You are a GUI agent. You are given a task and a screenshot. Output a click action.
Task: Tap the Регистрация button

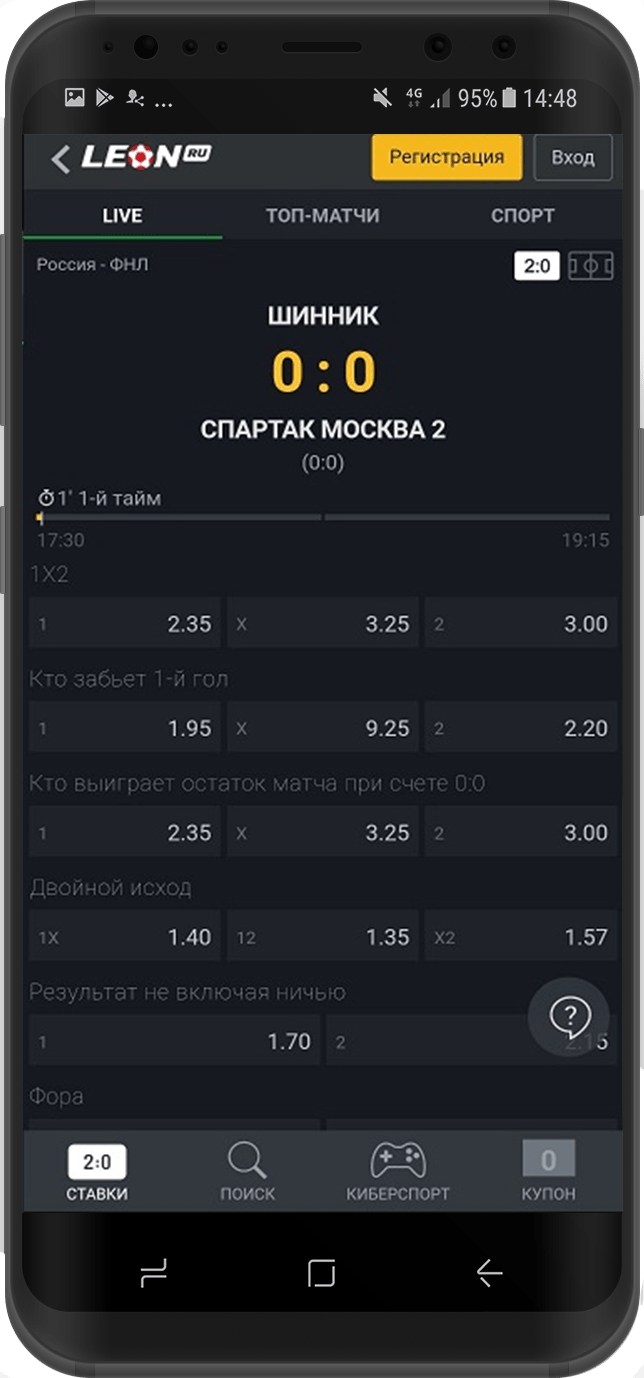pos(446,157)
